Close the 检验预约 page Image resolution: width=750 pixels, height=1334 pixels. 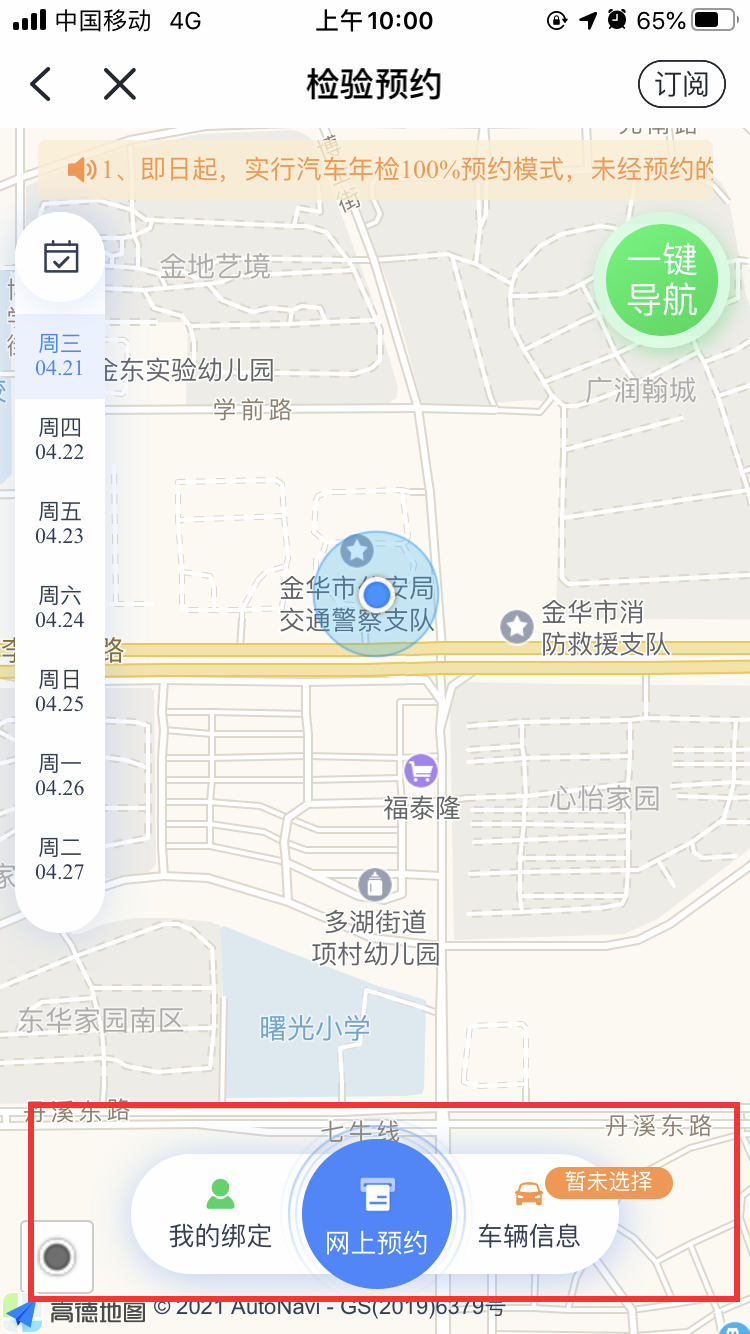tap(119, 84)
